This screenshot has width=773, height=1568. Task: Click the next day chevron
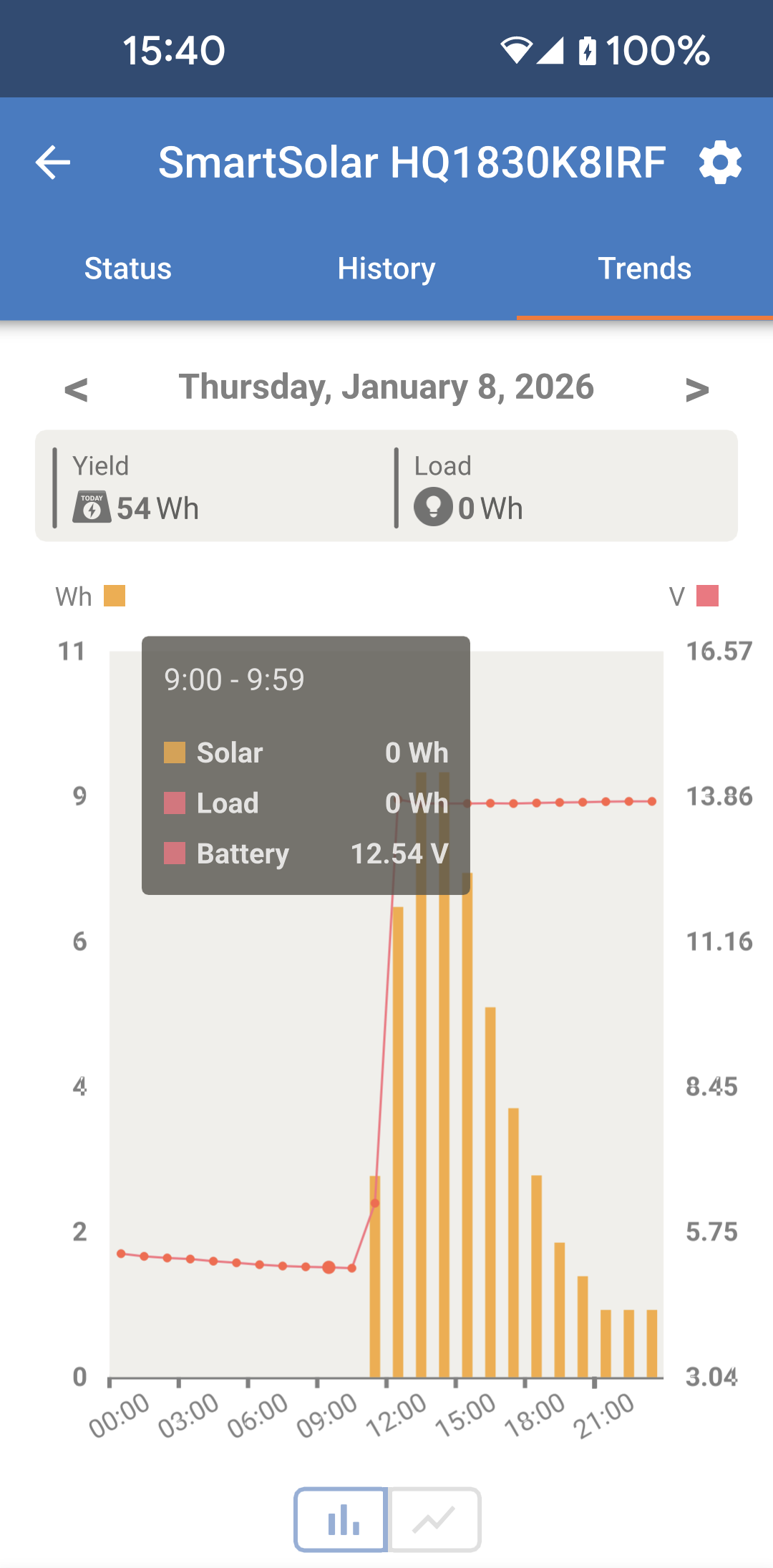(x=696, y=390)
